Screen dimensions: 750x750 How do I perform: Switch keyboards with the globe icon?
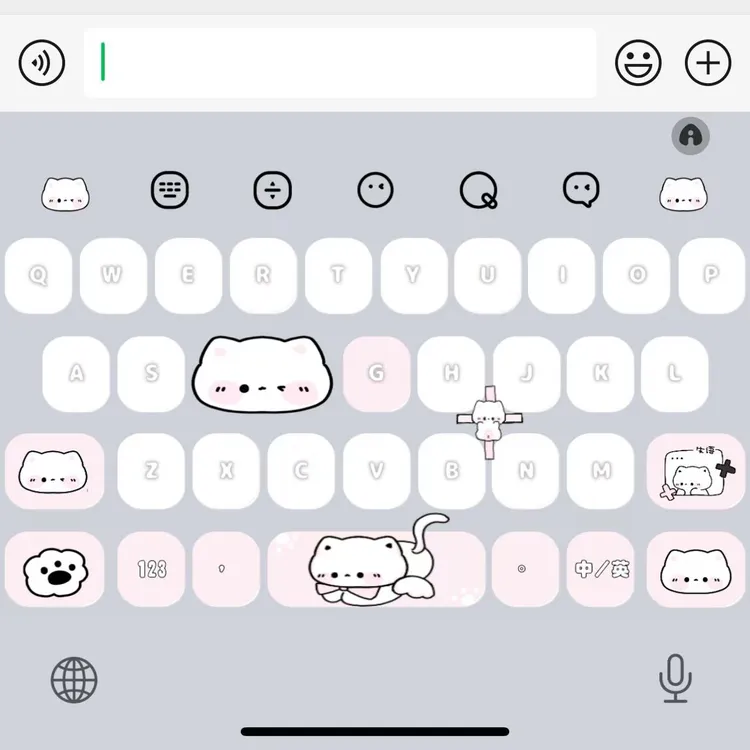(x=74, y=681)
